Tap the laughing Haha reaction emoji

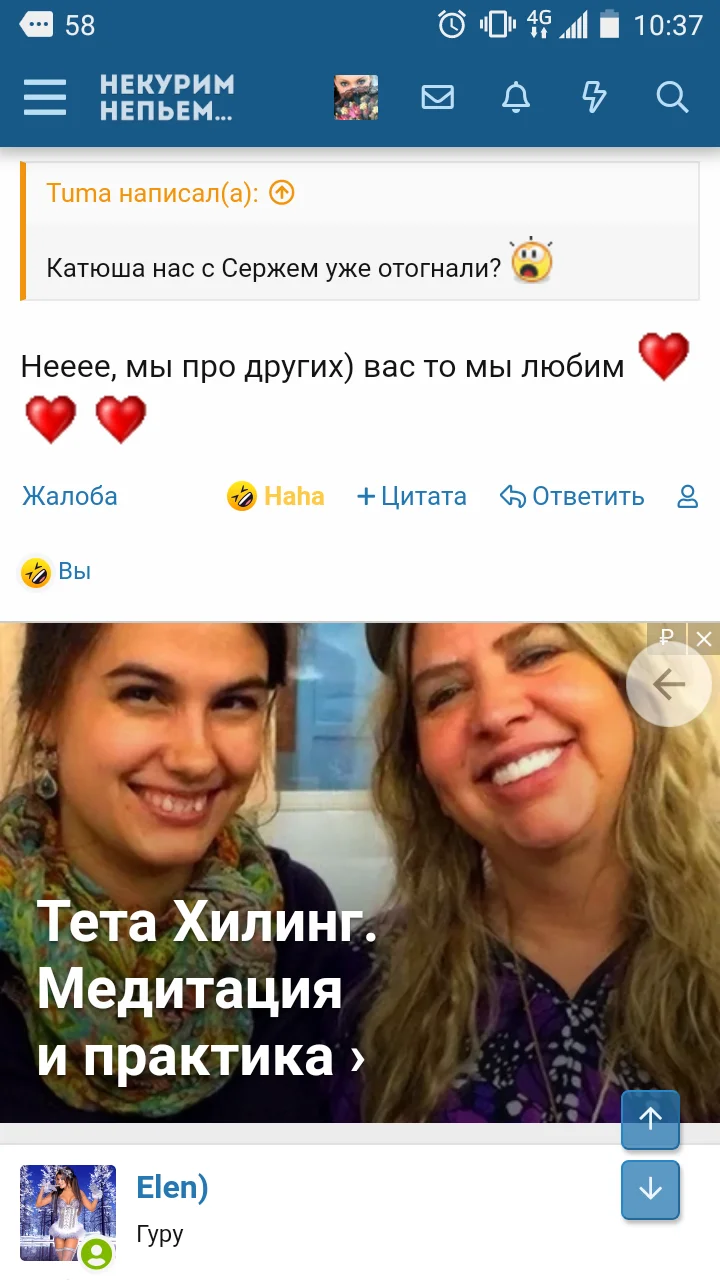coord(240,496)
